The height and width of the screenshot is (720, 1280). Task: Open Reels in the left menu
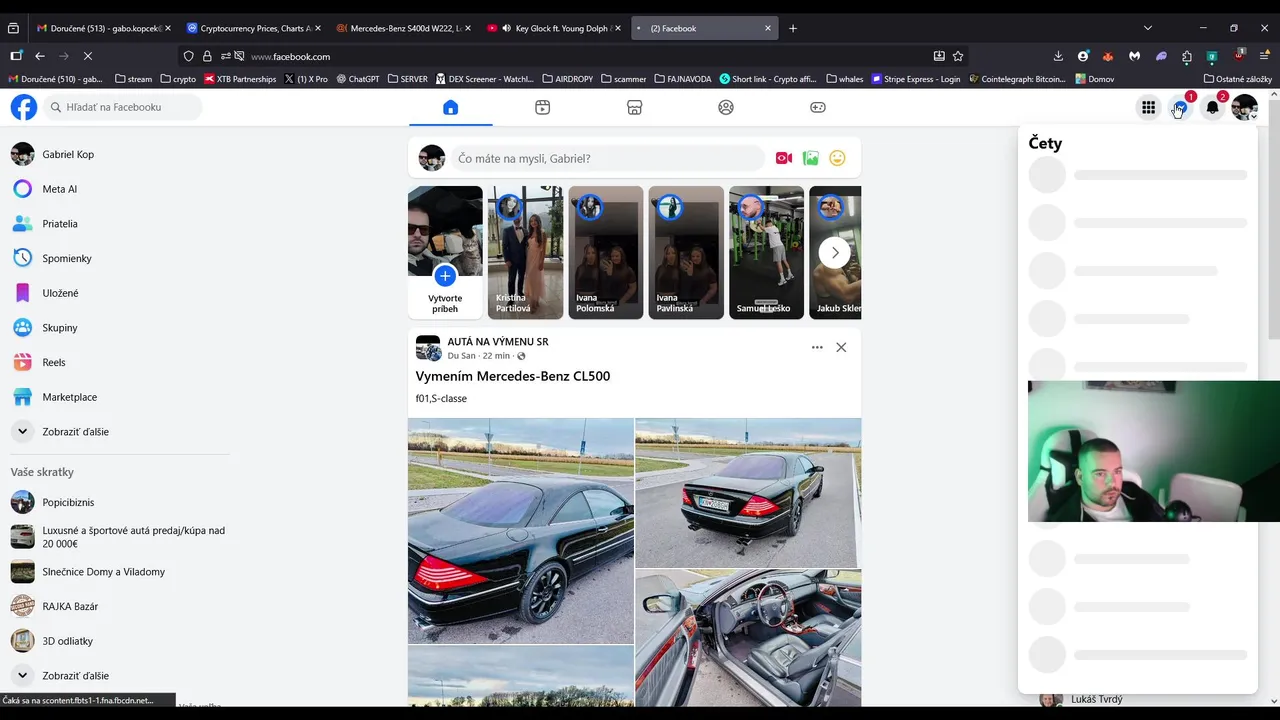54,362
